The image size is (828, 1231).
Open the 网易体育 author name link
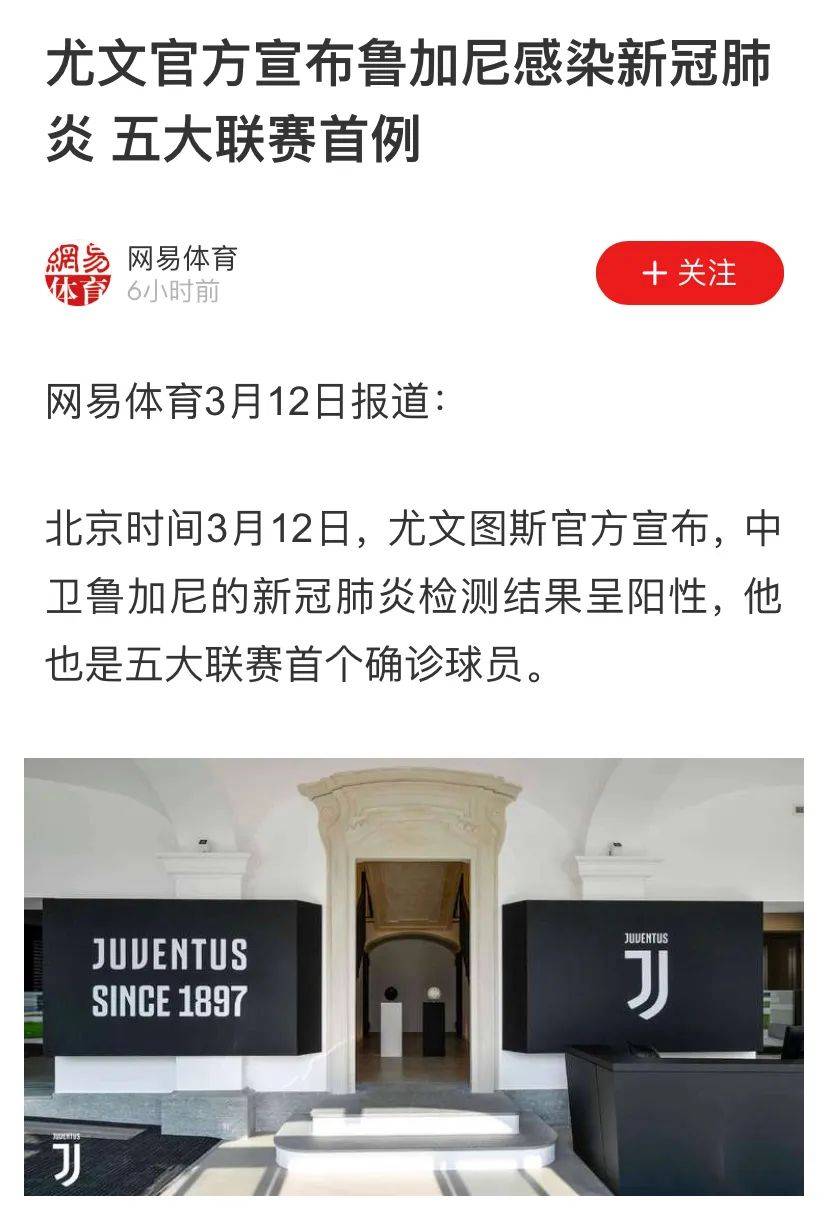point(182,258)
